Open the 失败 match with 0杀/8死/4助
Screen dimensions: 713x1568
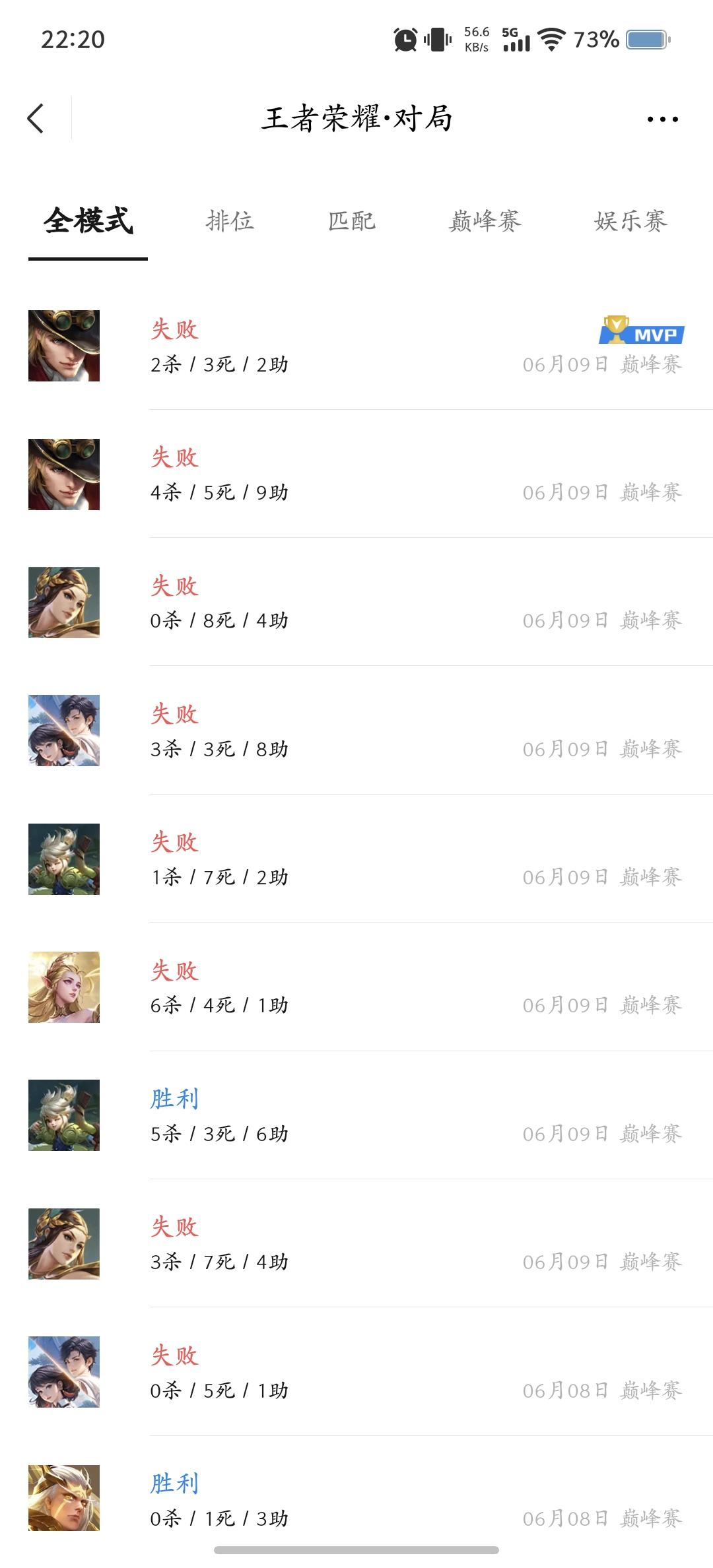pos(356,602)
